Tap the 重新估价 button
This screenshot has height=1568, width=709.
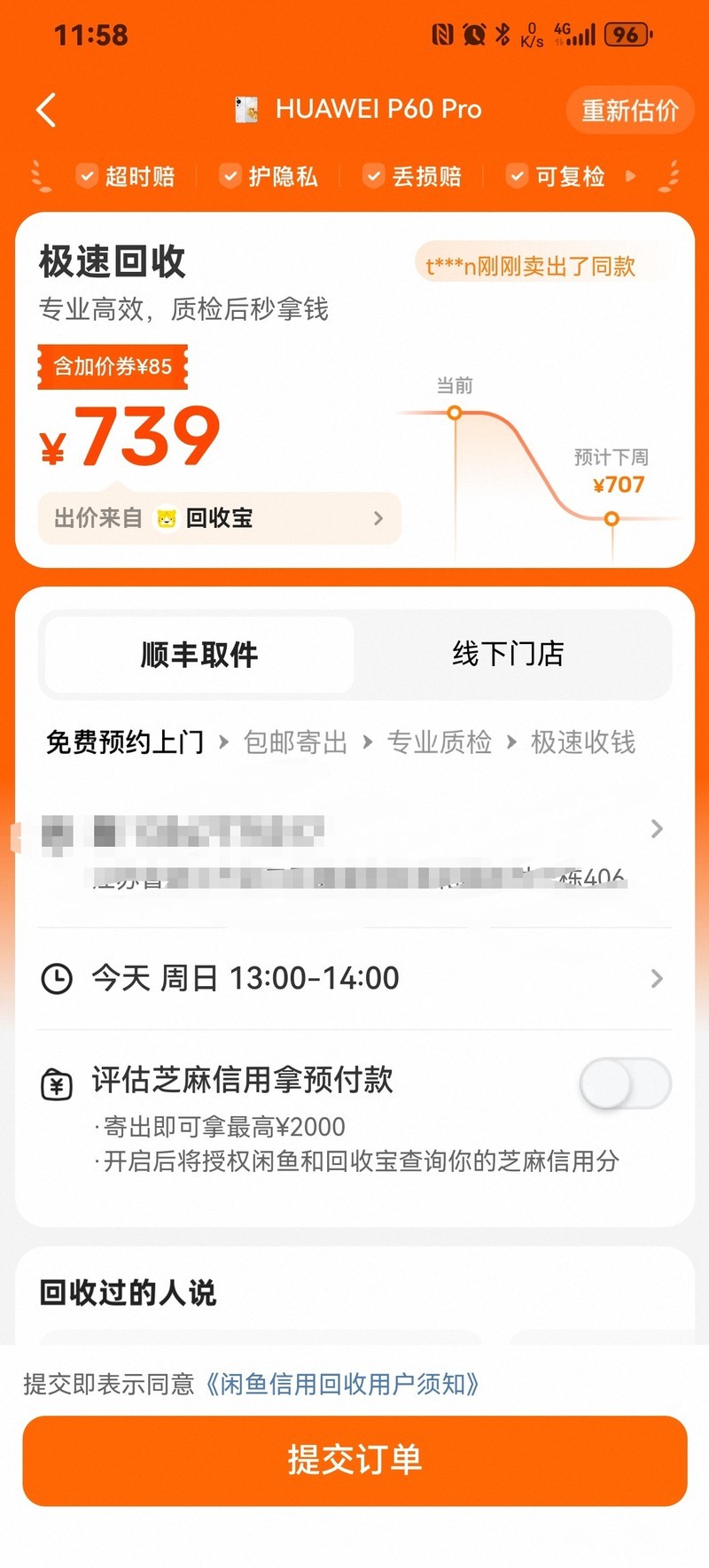click(629, 110)
